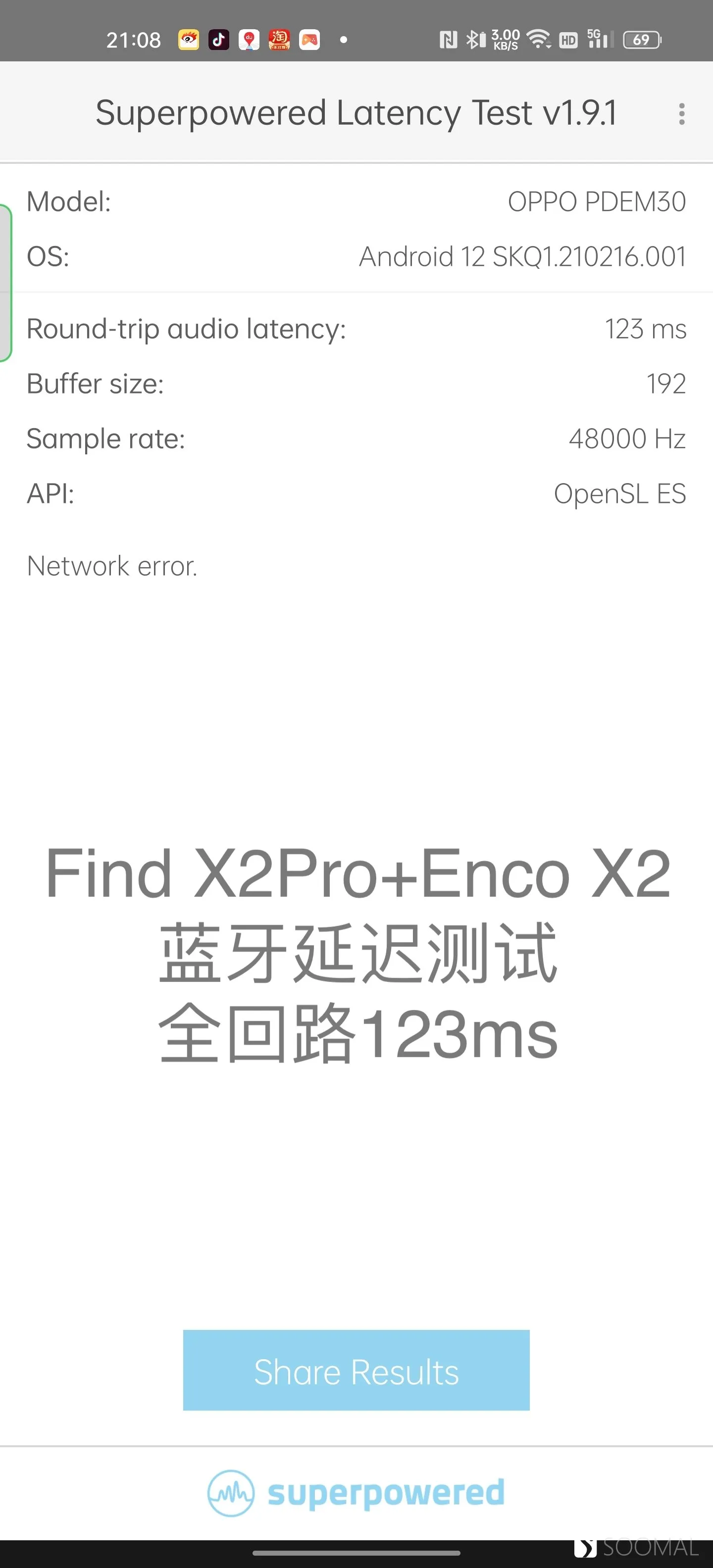Tap the Share Results button
This screenshot has height=1568, width=713.
356,1370
